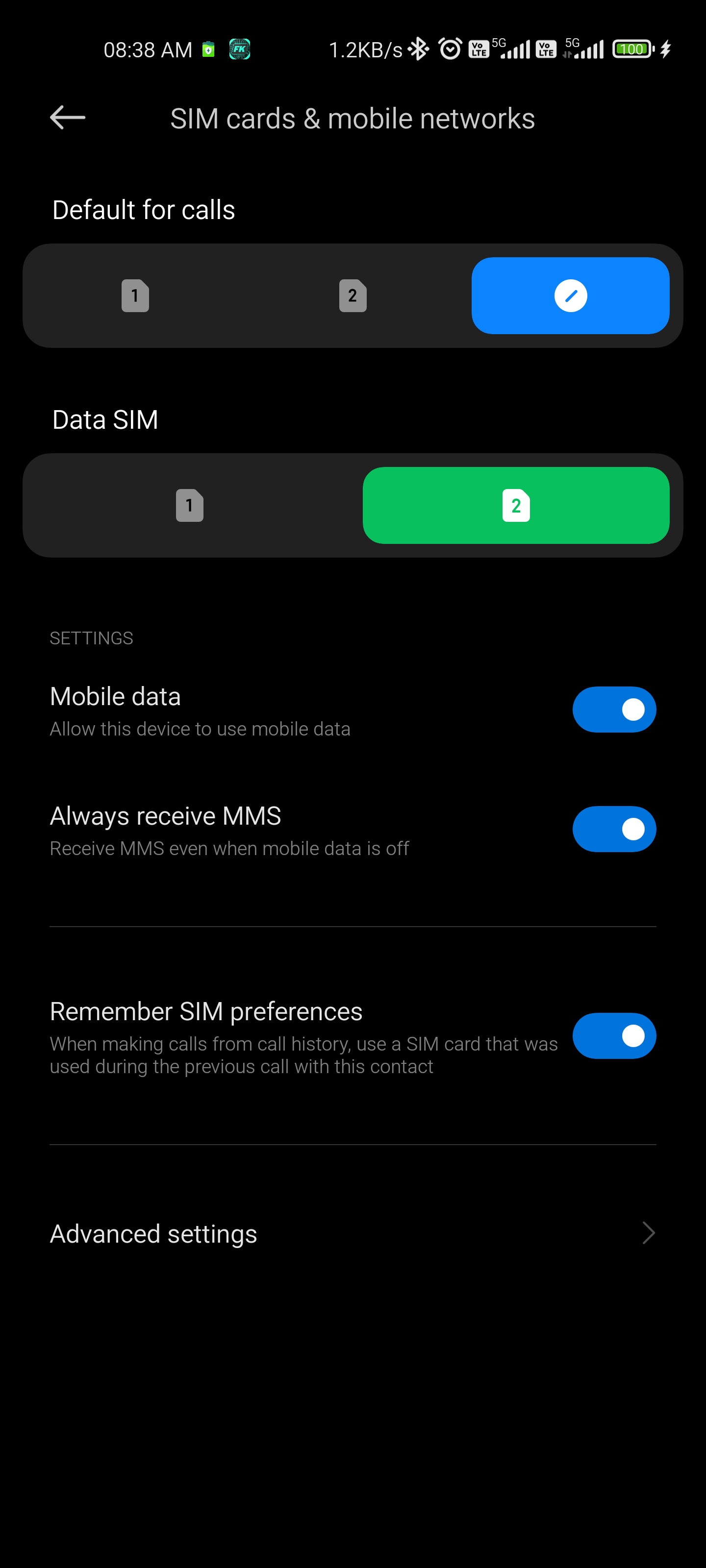Tap the selected unset option for calls

pyautogui.click(x=570, y=296)
